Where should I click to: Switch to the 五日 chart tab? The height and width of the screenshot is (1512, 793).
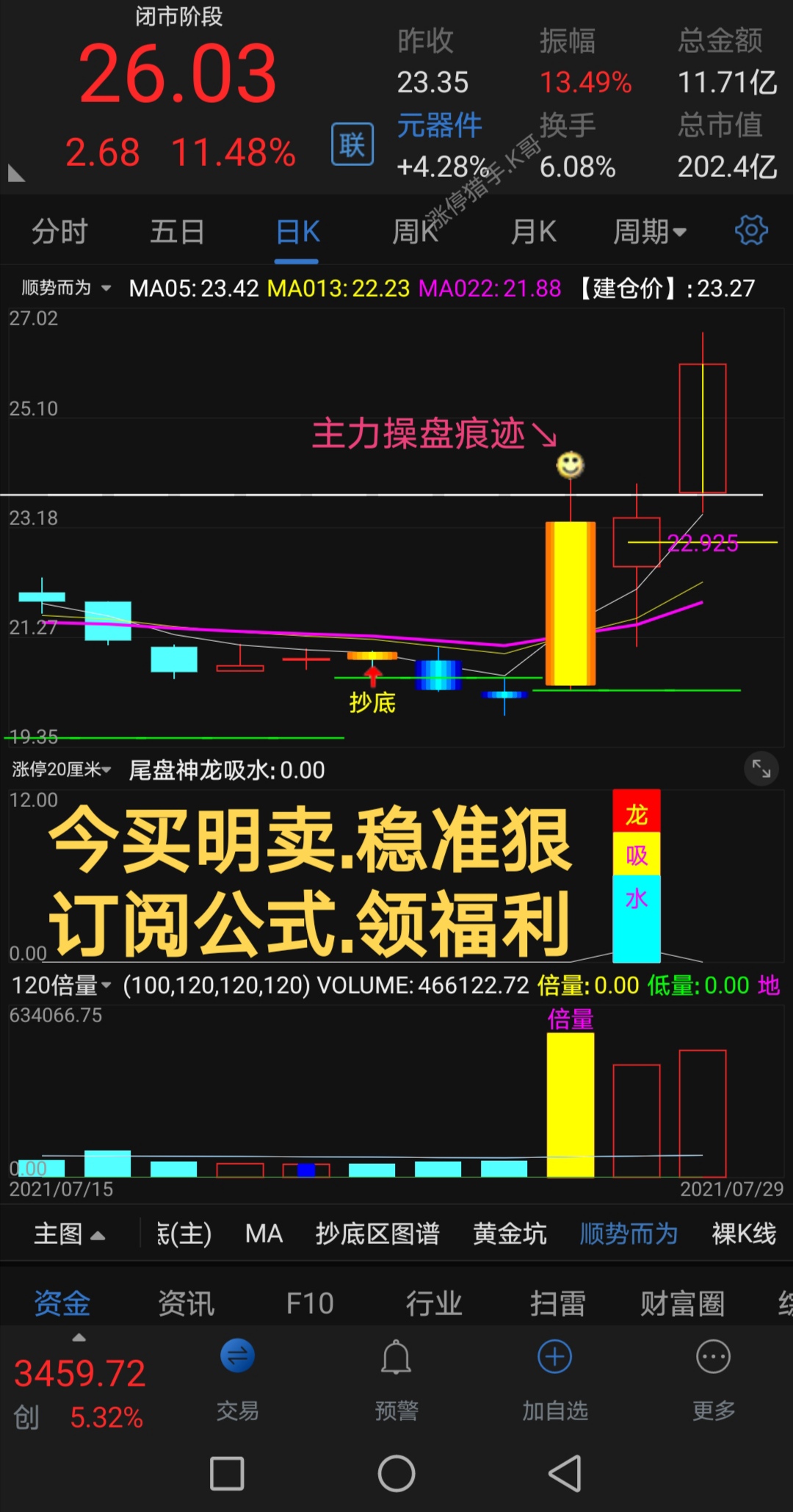coord(177,232)
